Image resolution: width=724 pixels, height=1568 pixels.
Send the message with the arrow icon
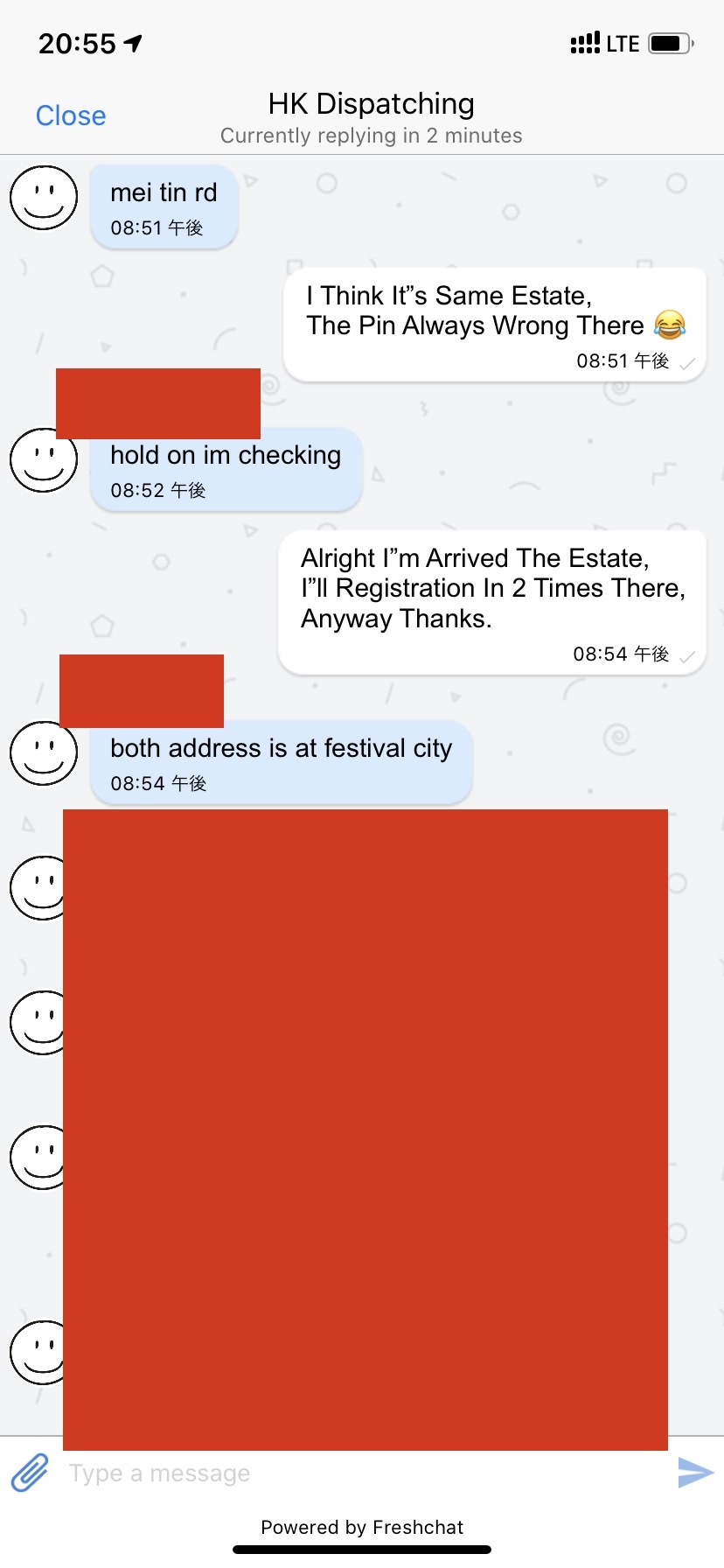696,1473
